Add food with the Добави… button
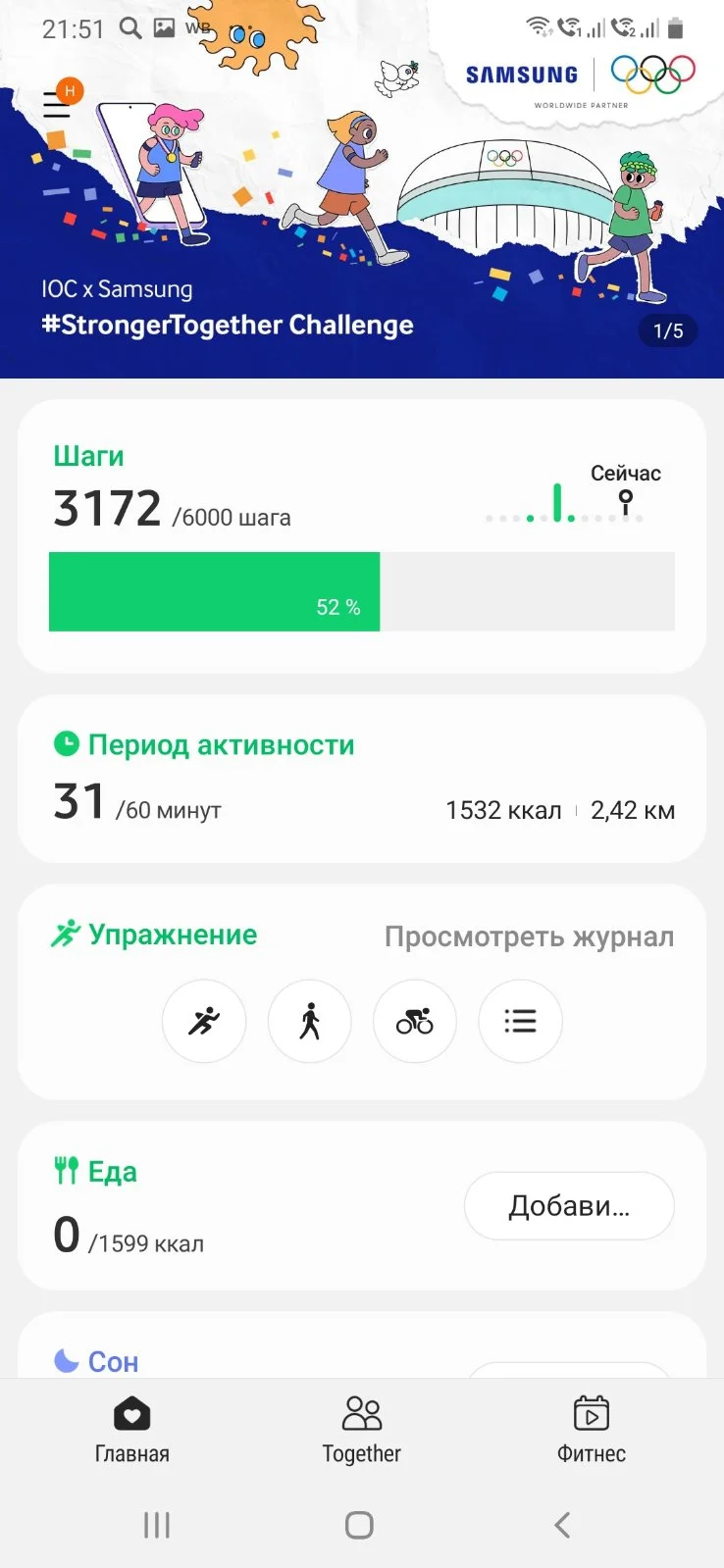Screen dimensions: 724x1568 (569, 1205)
